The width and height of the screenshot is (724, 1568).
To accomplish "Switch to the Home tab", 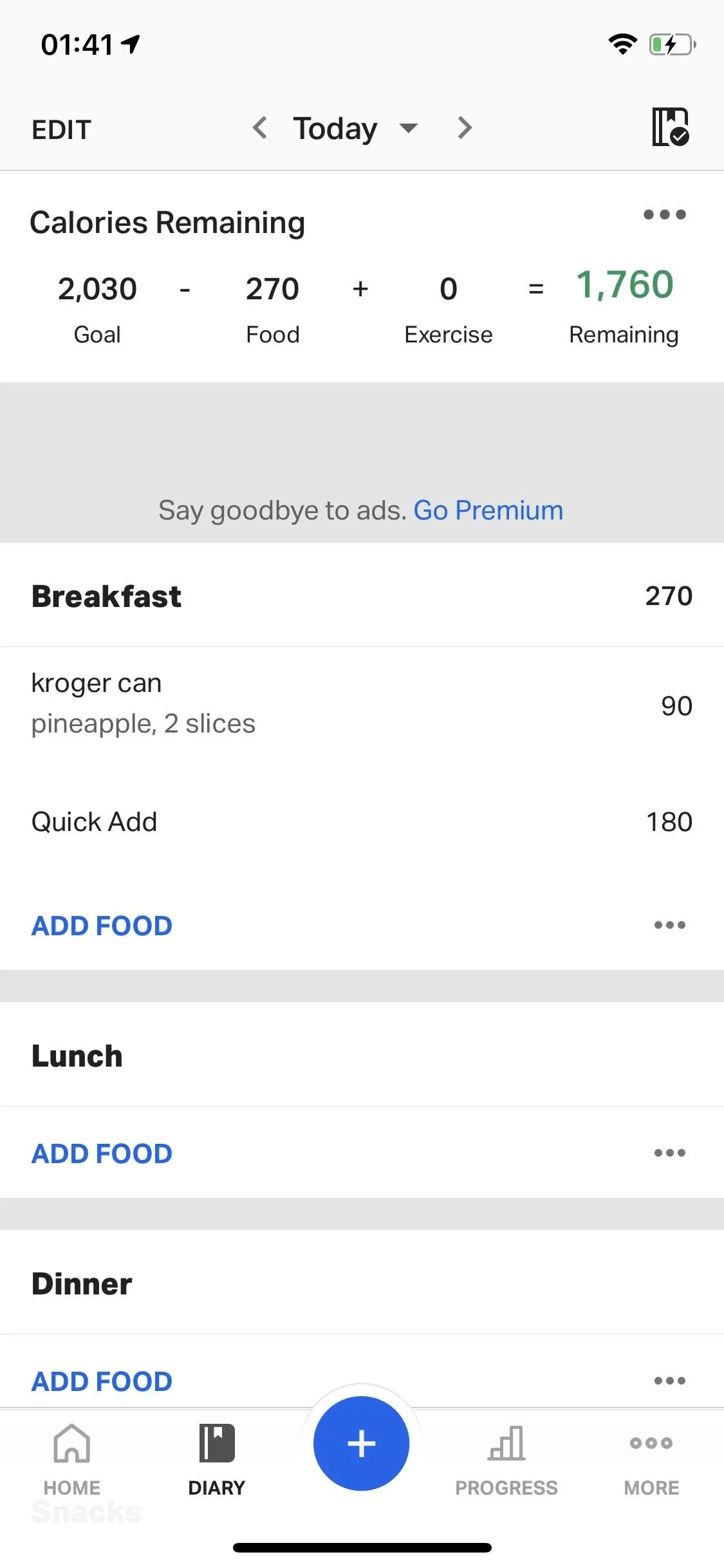I will click(72, 1460).
